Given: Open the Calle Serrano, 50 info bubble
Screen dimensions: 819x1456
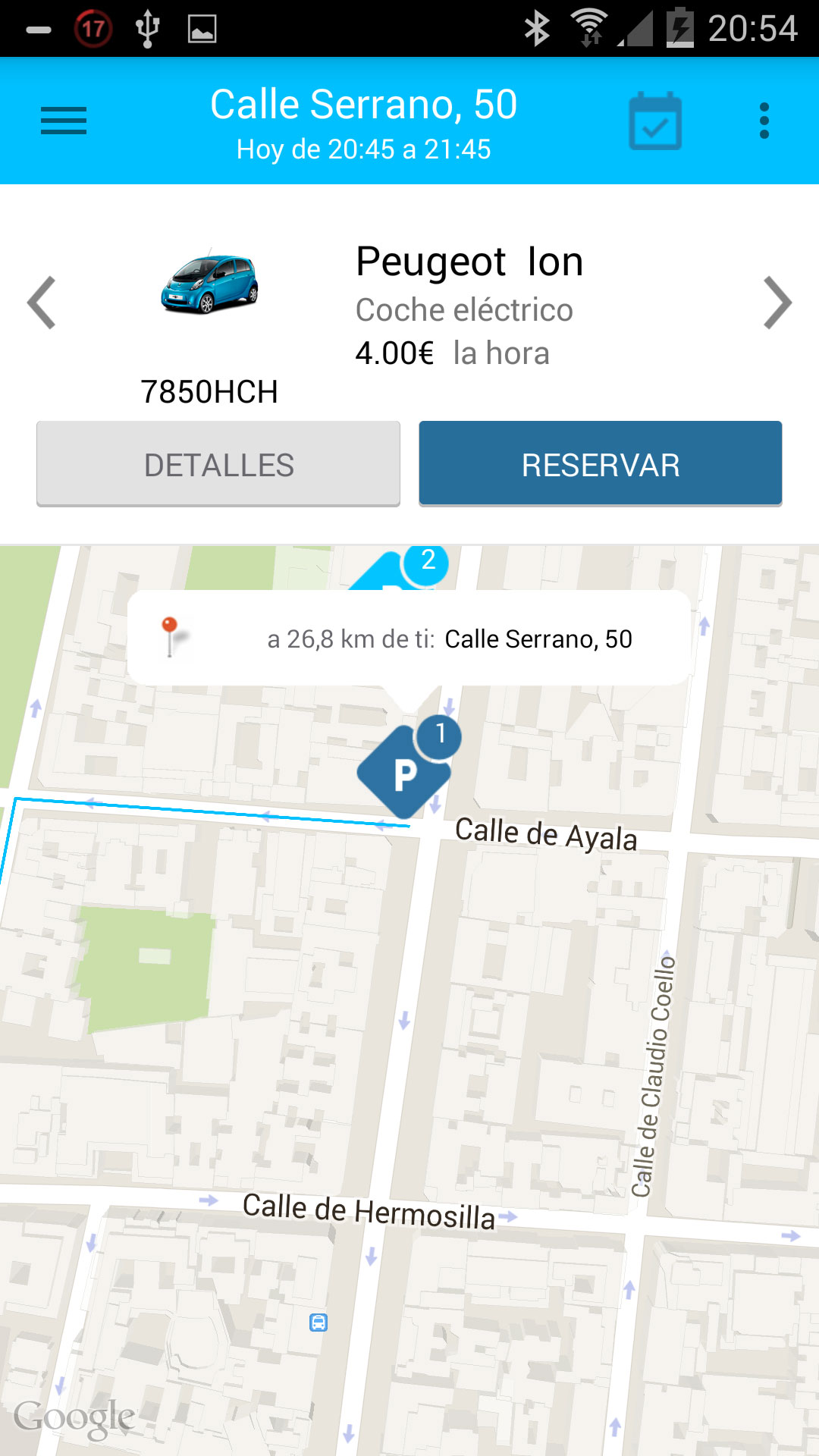Looking at the screenshot, I should tap(409, 639).
